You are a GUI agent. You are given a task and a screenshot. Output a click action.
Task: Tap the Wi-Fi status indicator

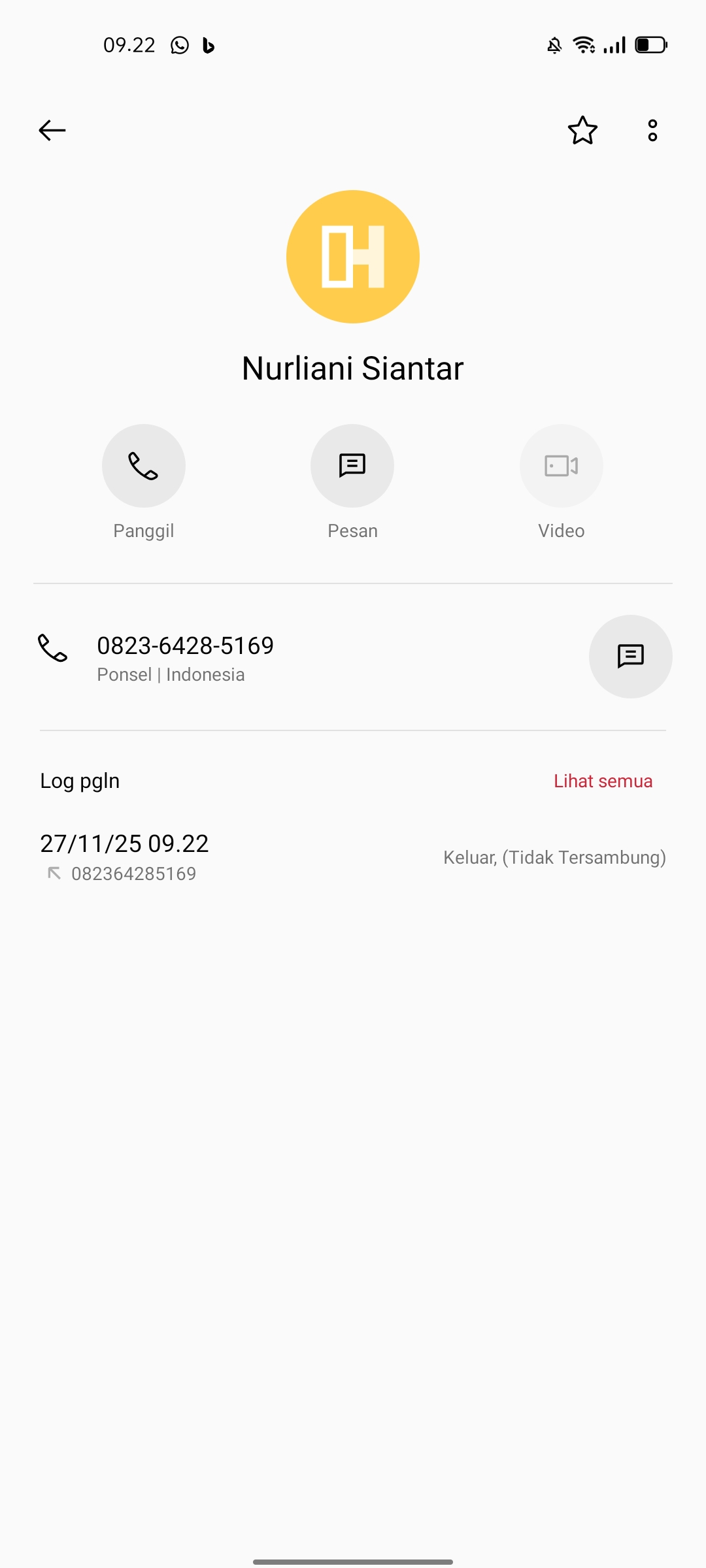coord(583,44)
